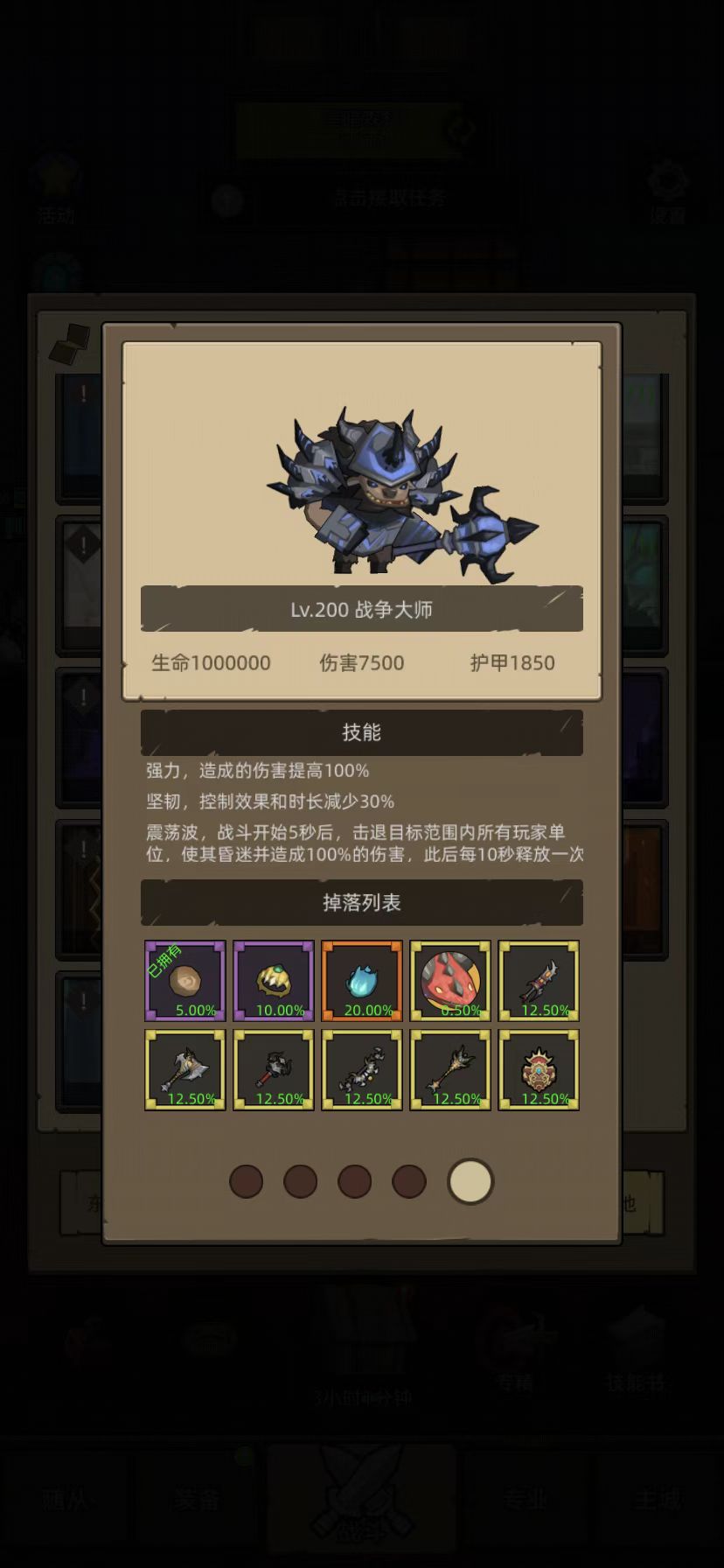The height and width of the screenshot is (1568, 724).
Task: Go to the first boss page dot
Action: (246, 1181)
